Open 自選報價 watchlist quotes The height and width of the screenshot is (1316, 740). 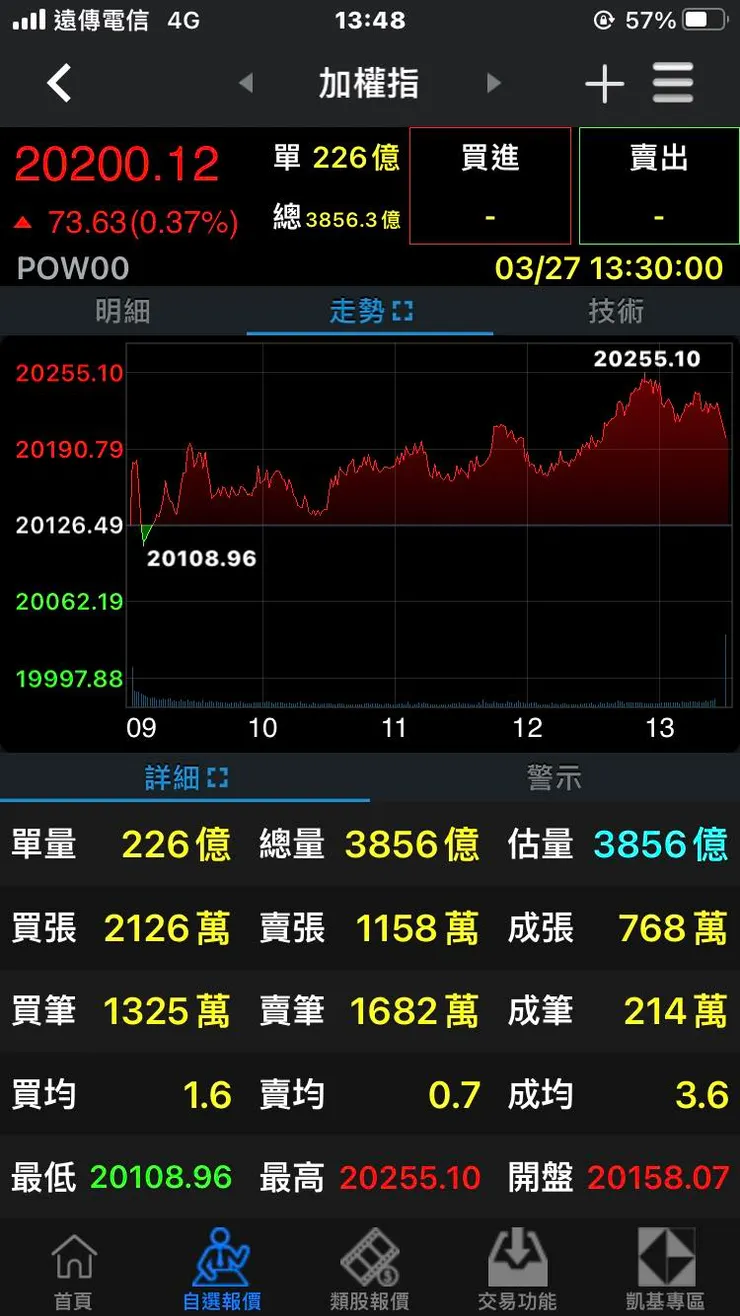[222, 1268]
